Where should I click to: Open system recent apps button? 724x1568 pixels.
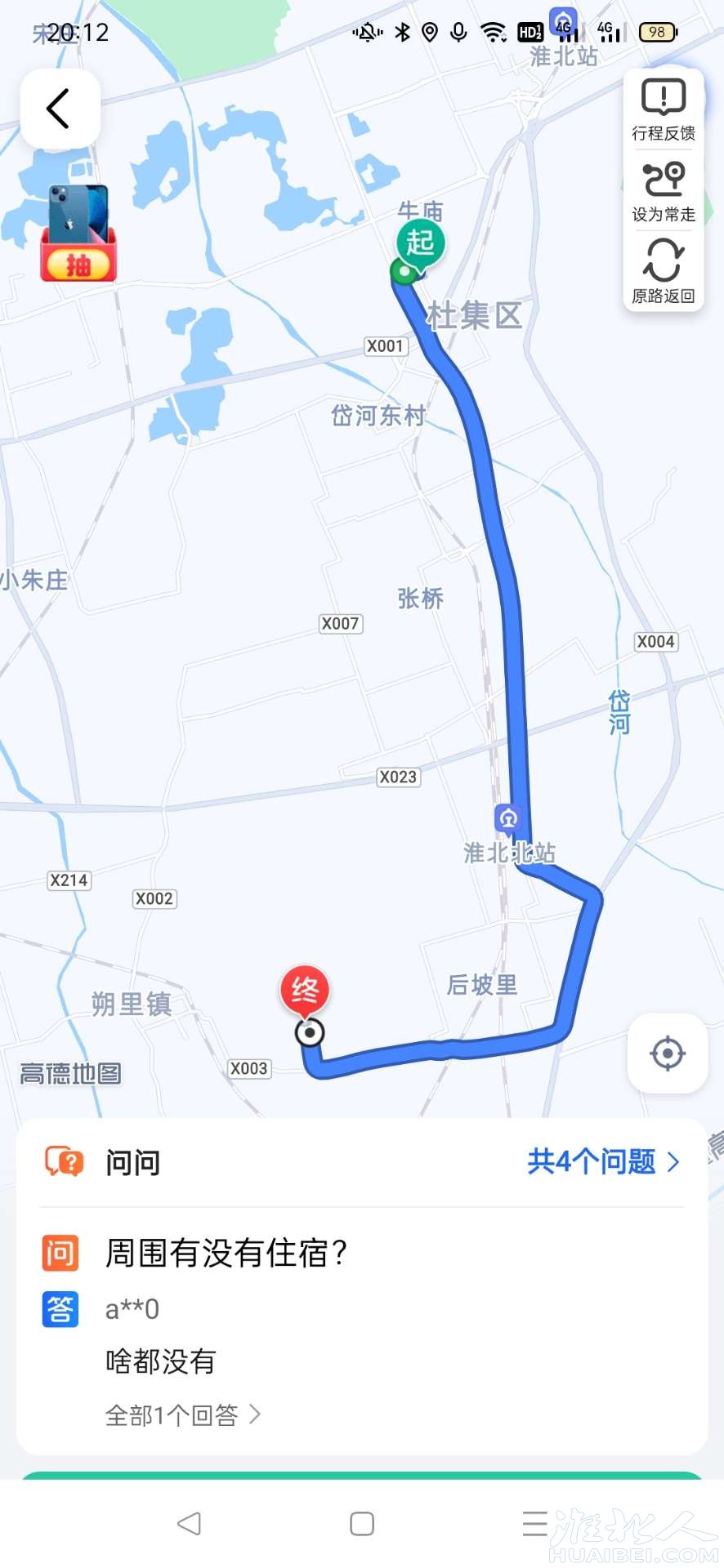click(535, 1523)
